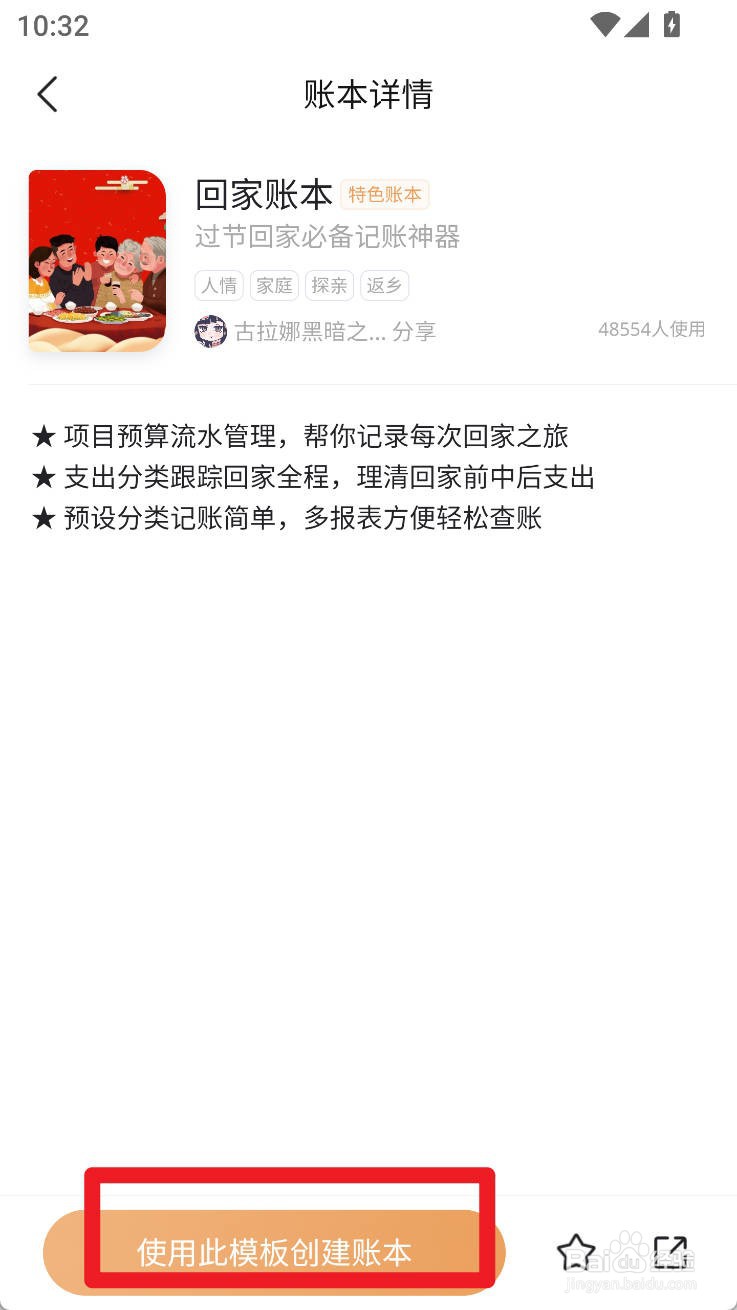Tap the 48554人使用 usage count
737x1310 pixels.
(651, 329)
